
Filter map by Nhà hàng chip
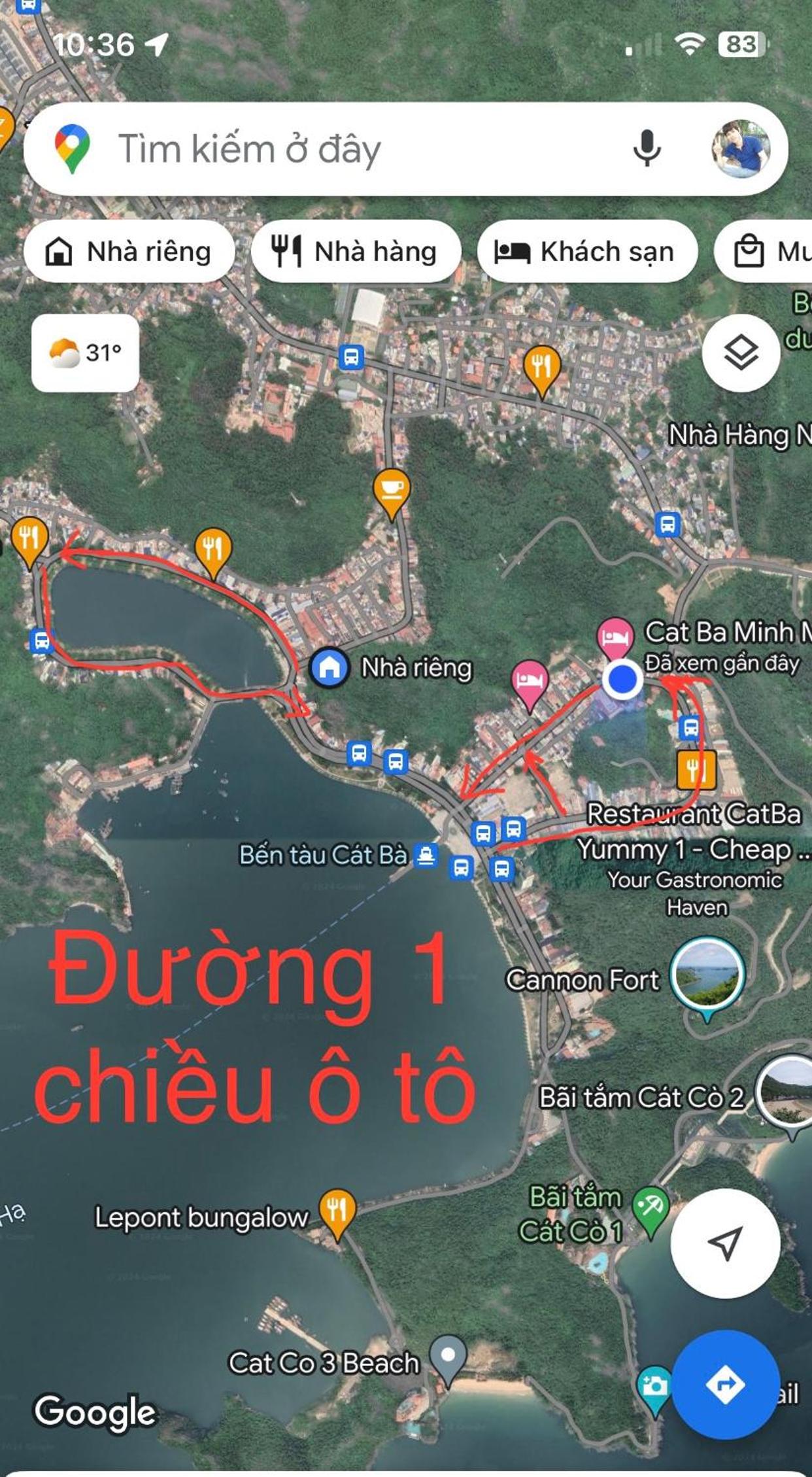coord(356,252)
